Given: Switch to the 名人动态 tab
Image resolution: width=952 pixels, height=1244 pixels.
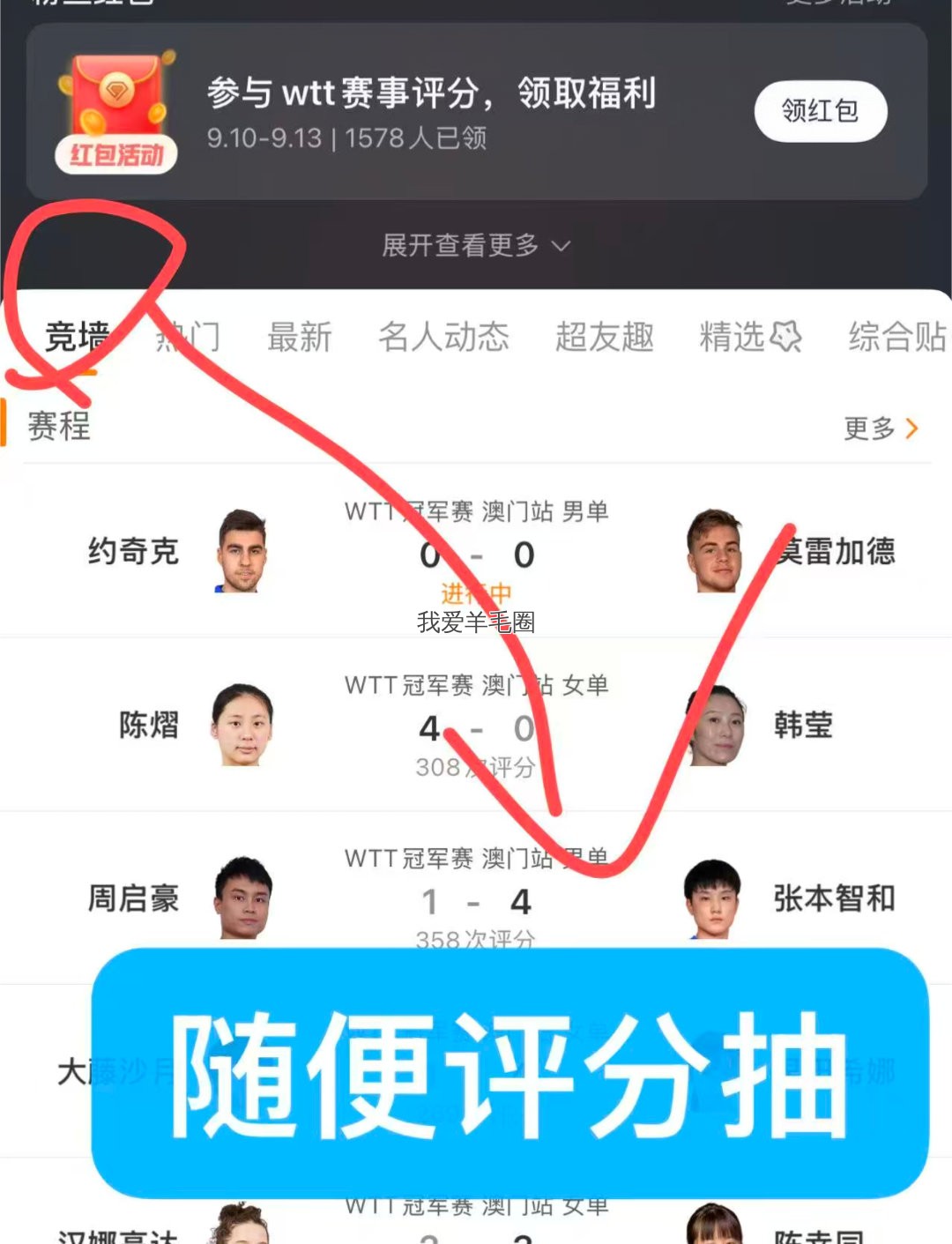Looking at the screenshot, I should (444, 337).
